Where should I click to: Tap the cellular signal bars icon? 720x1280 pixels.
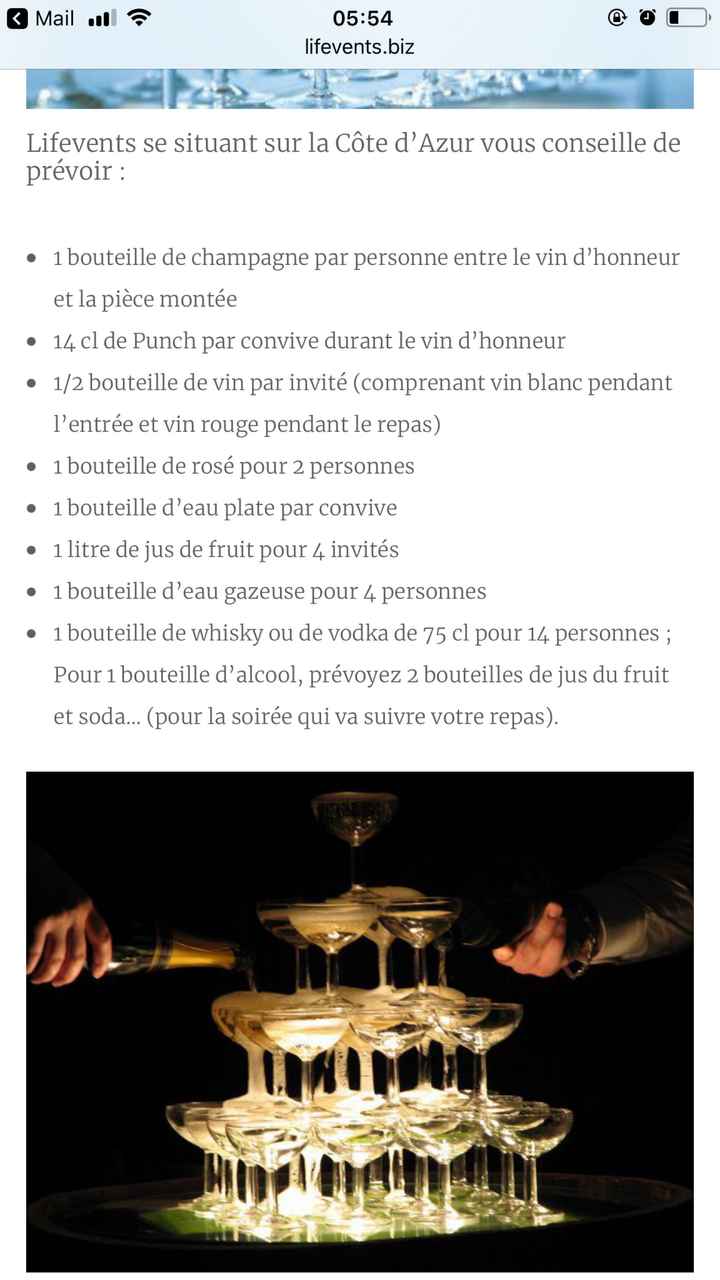pyautogui.click(x=103, y=16)
